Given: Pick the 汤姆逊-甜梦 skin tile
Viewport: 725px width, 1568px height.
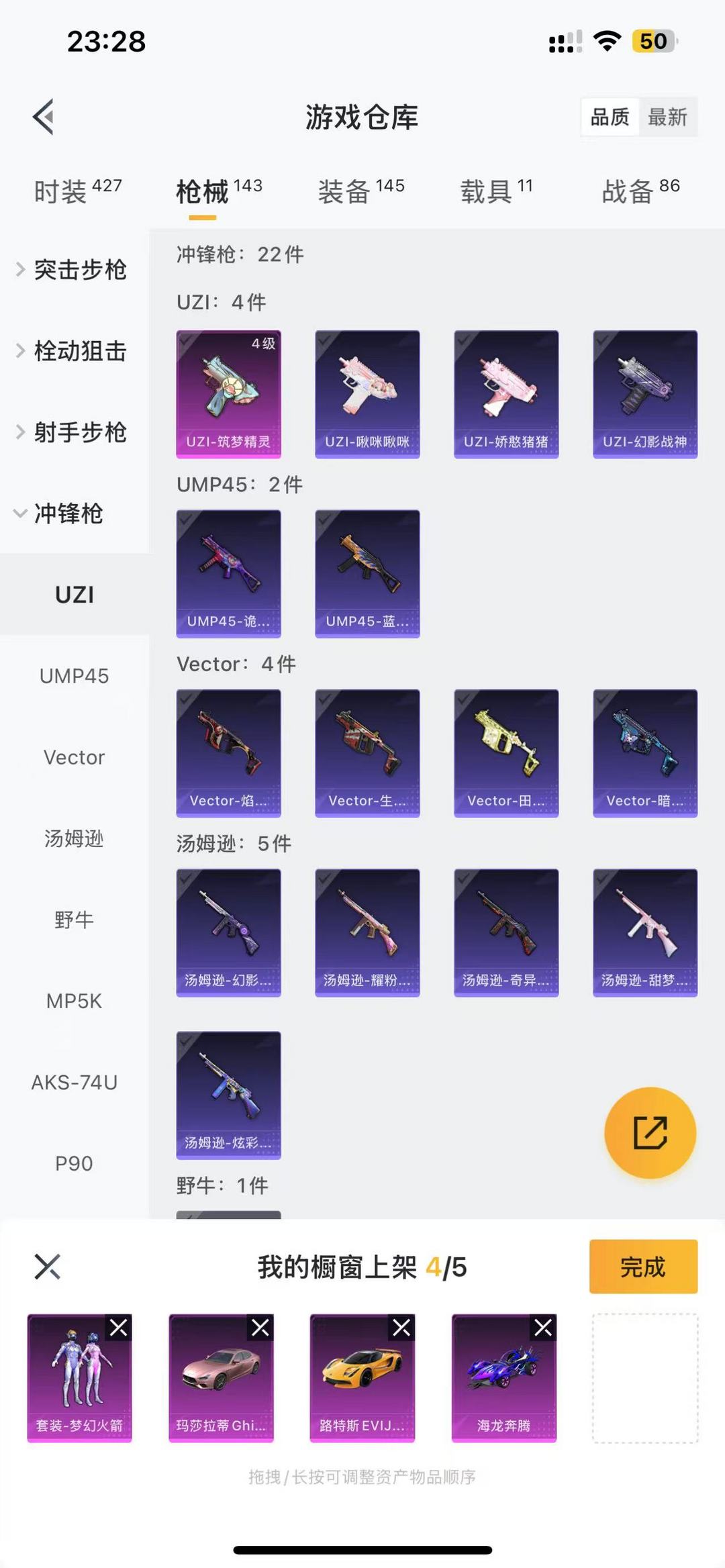Looking at the screenshot, I should pos(645,932).
